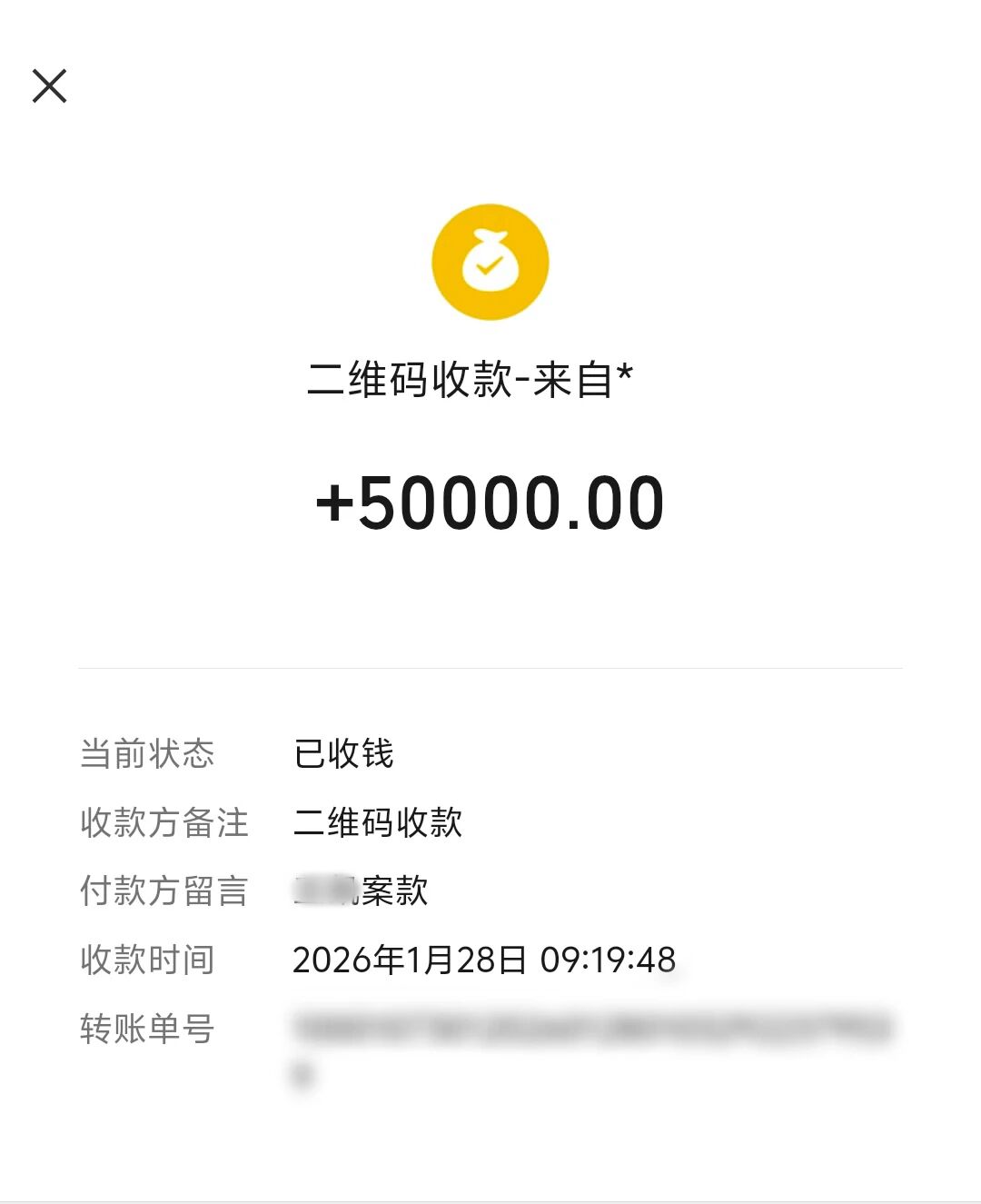981x1204 pixels.
Task: Close the payment receipt details
Action: [x=49, y=86]
